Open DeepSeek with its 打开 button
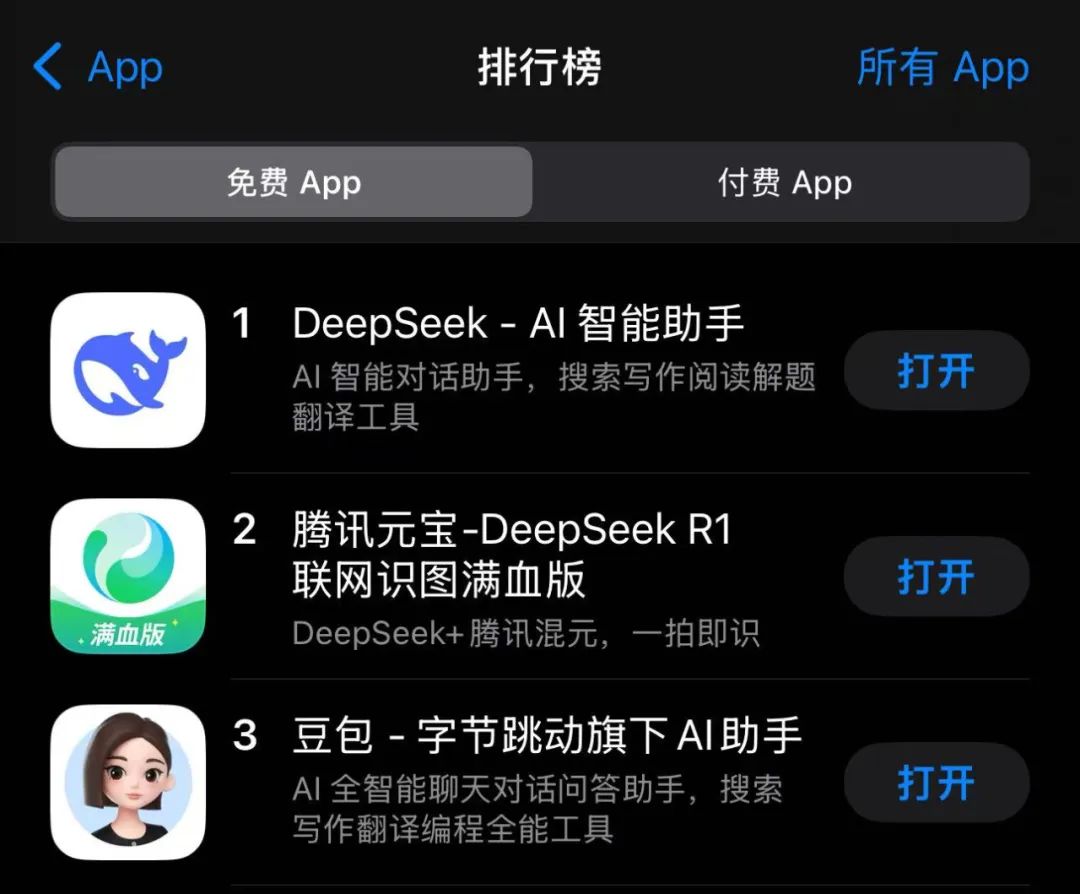 pos(936,371)
